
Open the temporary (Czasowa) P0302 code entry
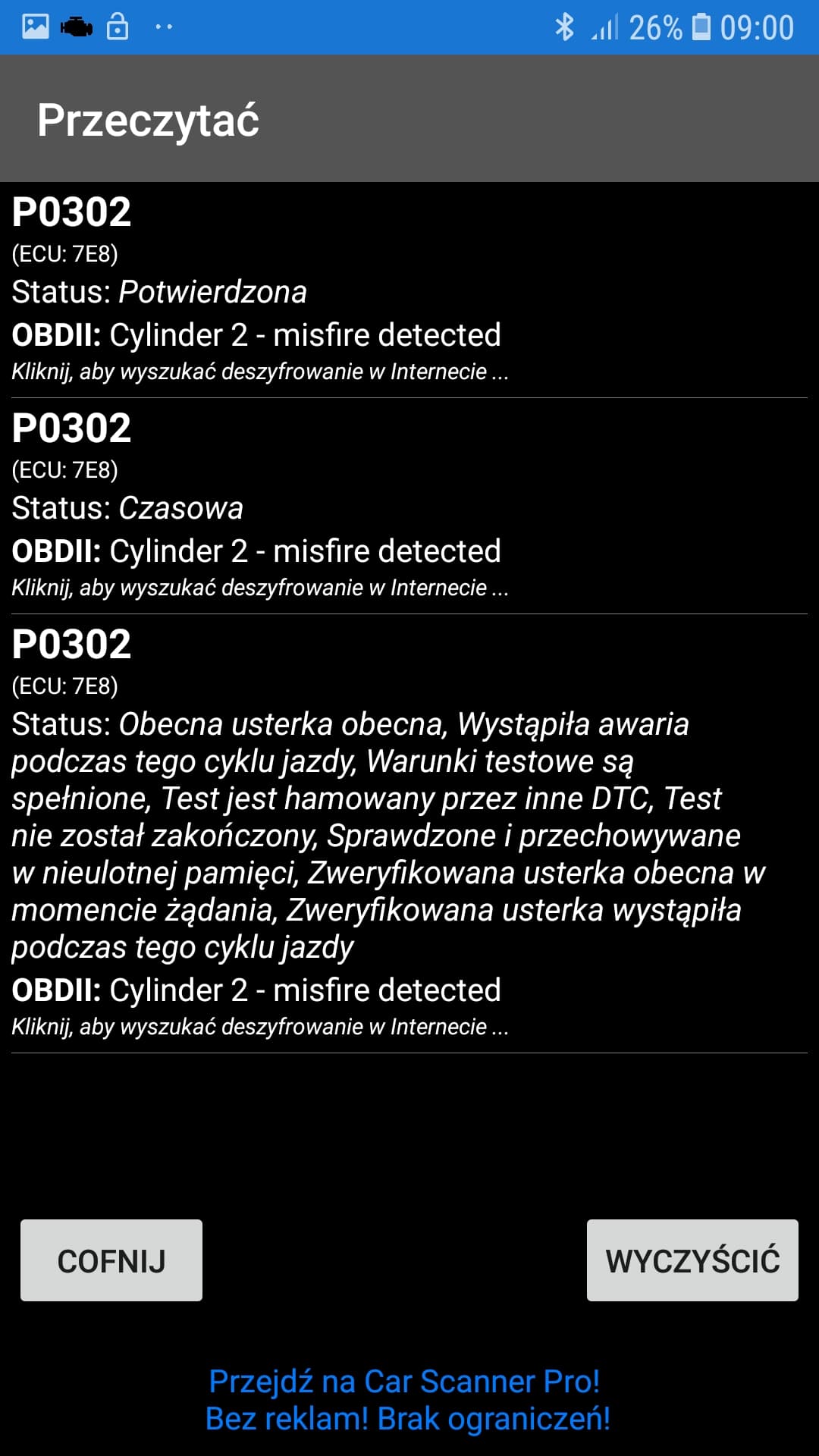pyautogui.click(x=409, y=506)
